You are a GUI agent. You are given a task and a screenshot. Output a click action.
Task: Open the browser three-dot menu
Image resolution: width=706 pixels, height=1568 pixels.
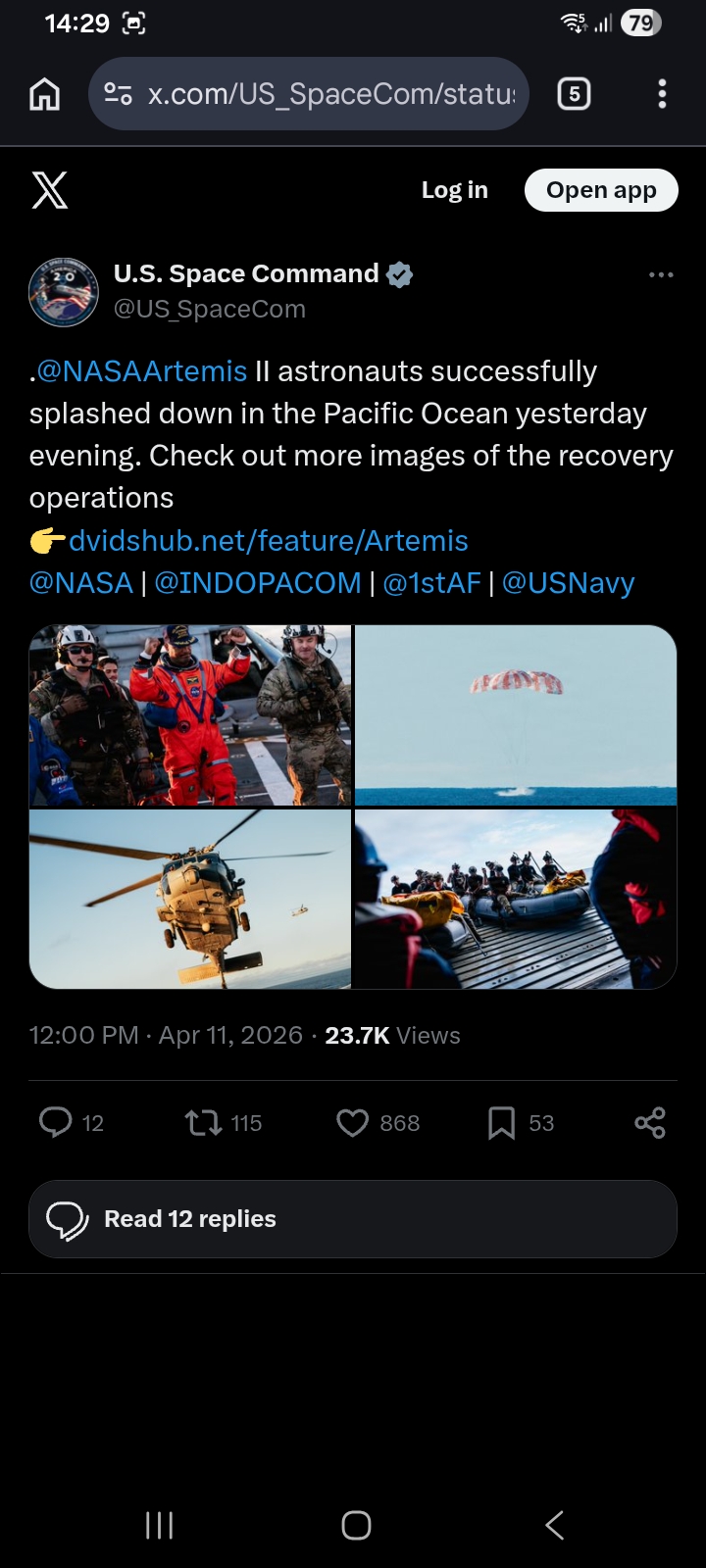pos(662,94)
